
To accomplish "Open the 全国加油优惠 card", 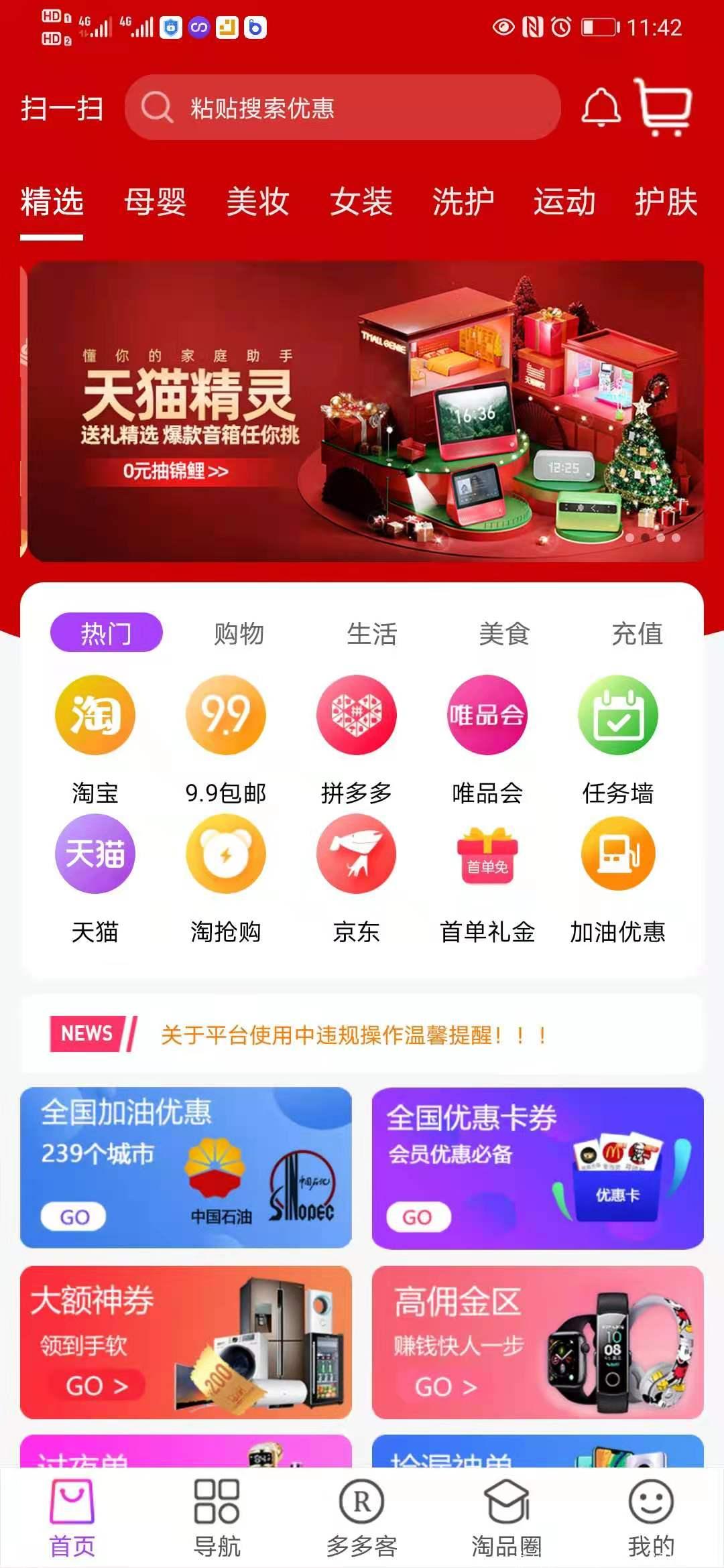I will click(x=186, y=1167).
